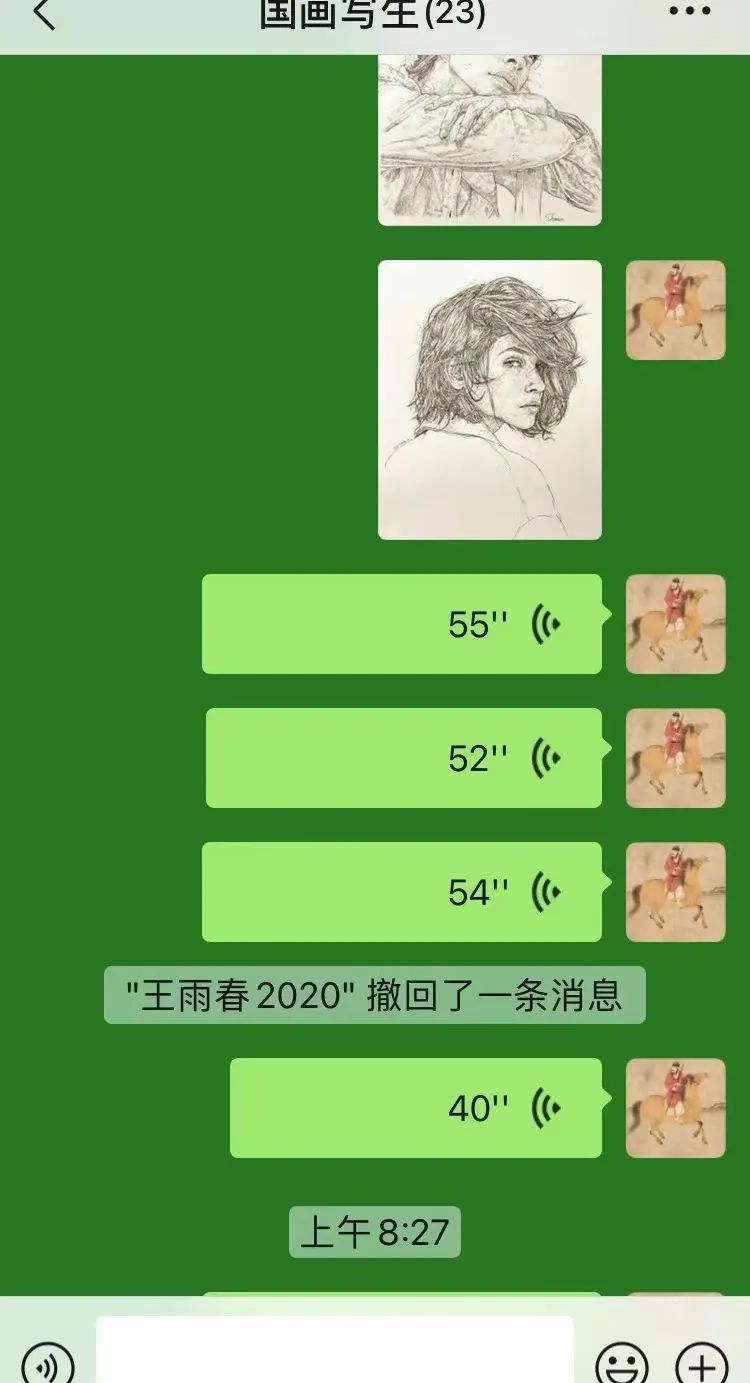Play the 54-second voice message
This screenshot has height=1383, width=750.
(x=402, y=892)
